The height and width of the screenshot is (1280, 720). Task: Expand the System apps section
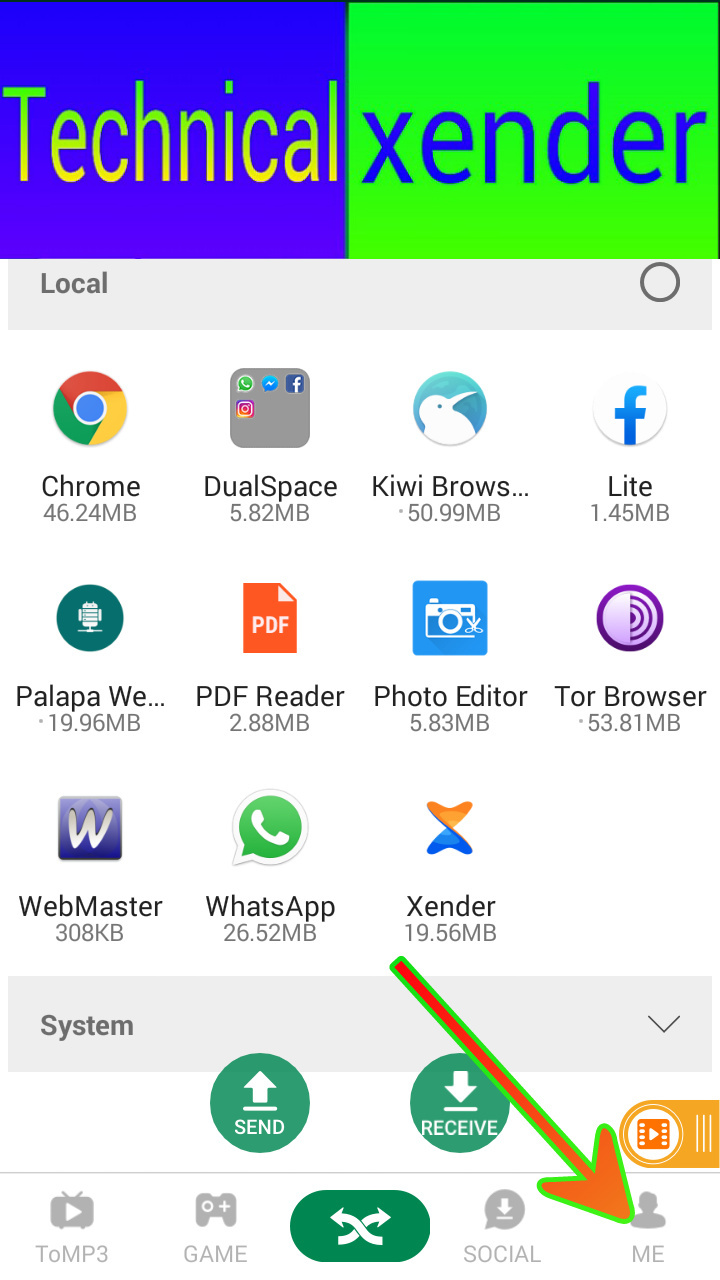click(663, 1024)
